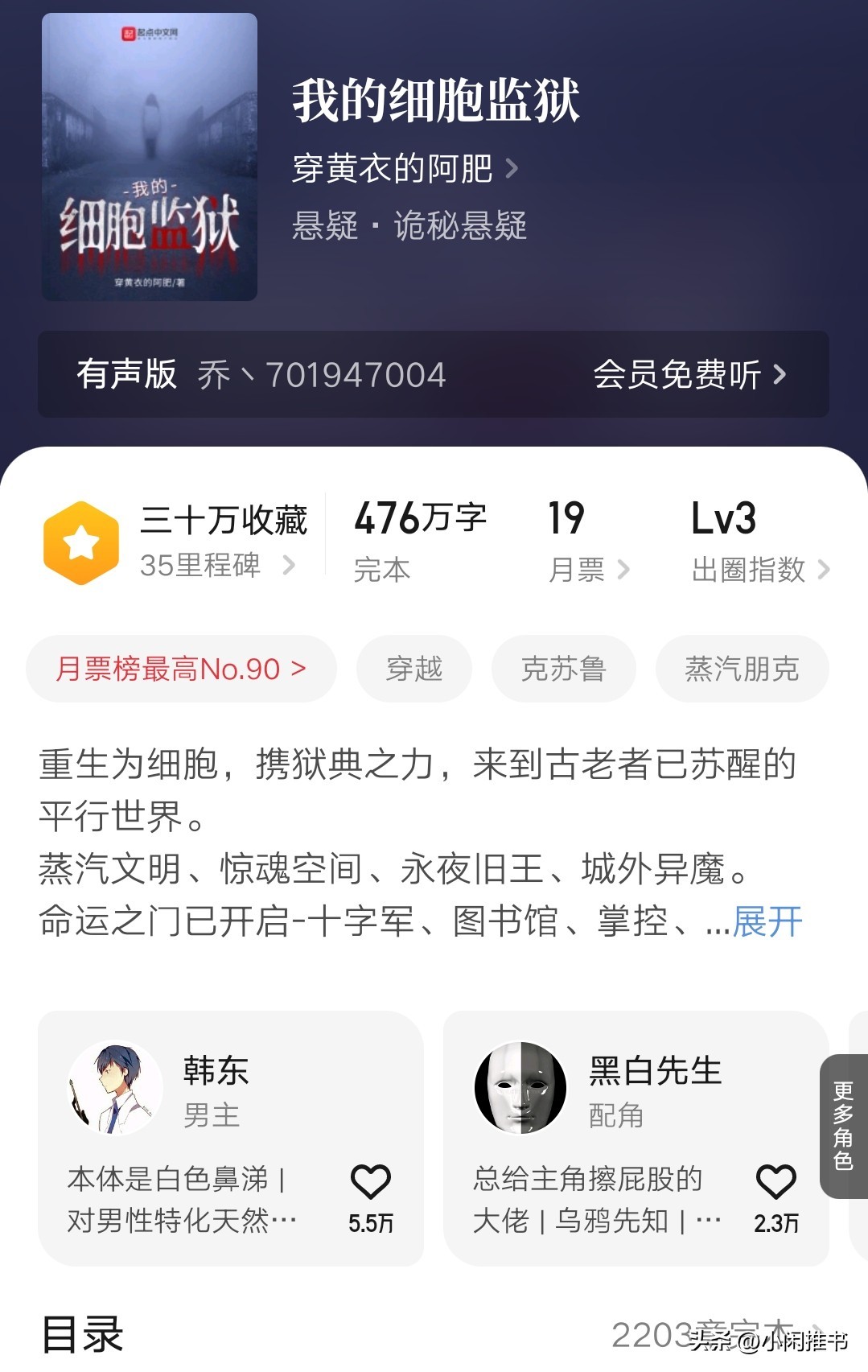Select the 蒸汽朋克 tag chip
This screenshot has height=1372, width=868.
pos(742,669)
